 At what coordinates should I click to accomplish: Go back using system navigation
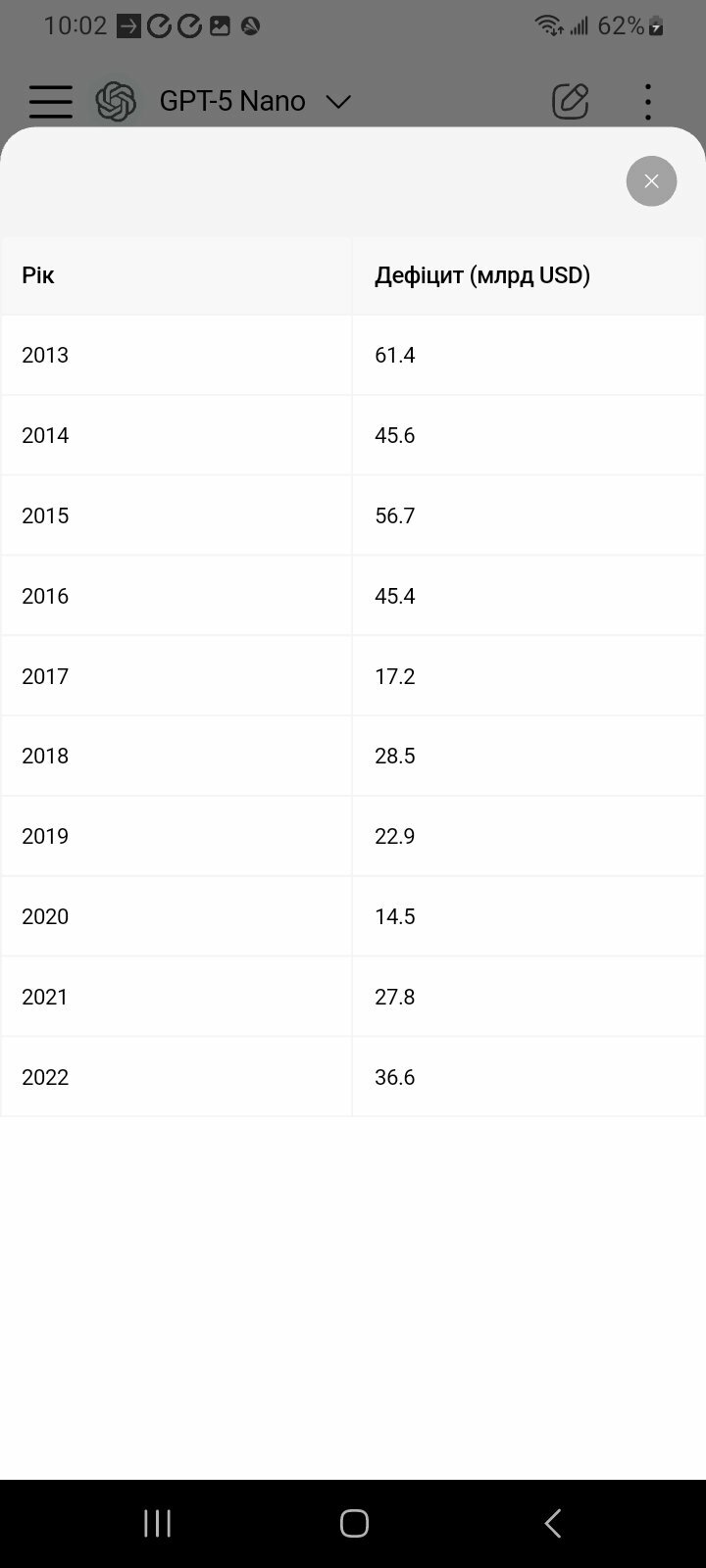pyautogui.click(x=552, y=1523)
